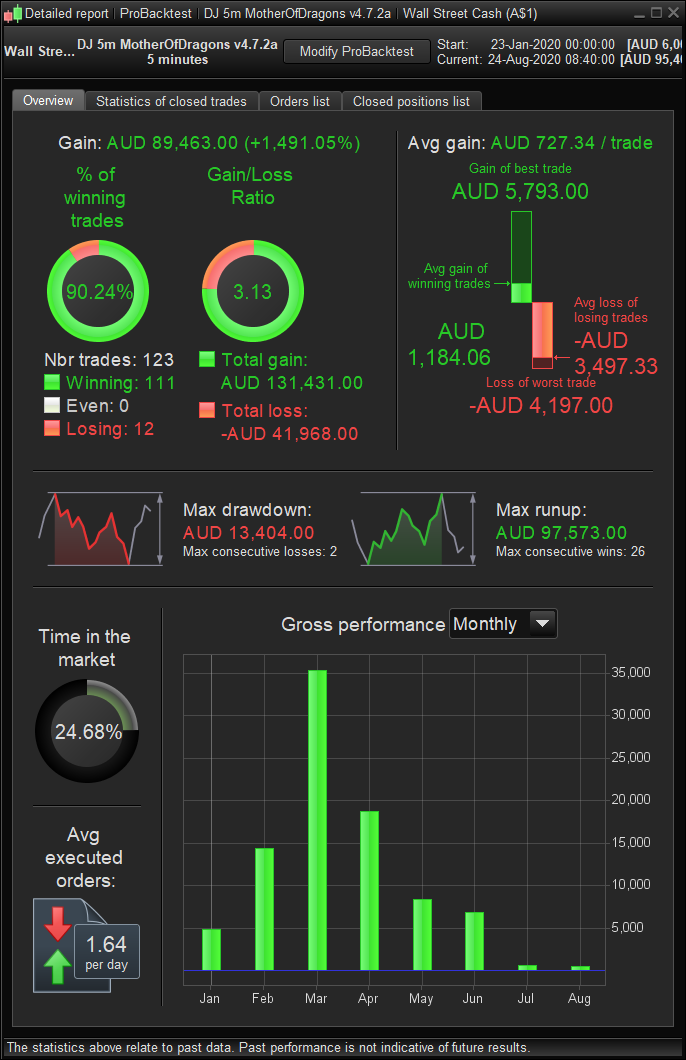Go to the Closed positions list tab
686x1060 pixels.
411,101
